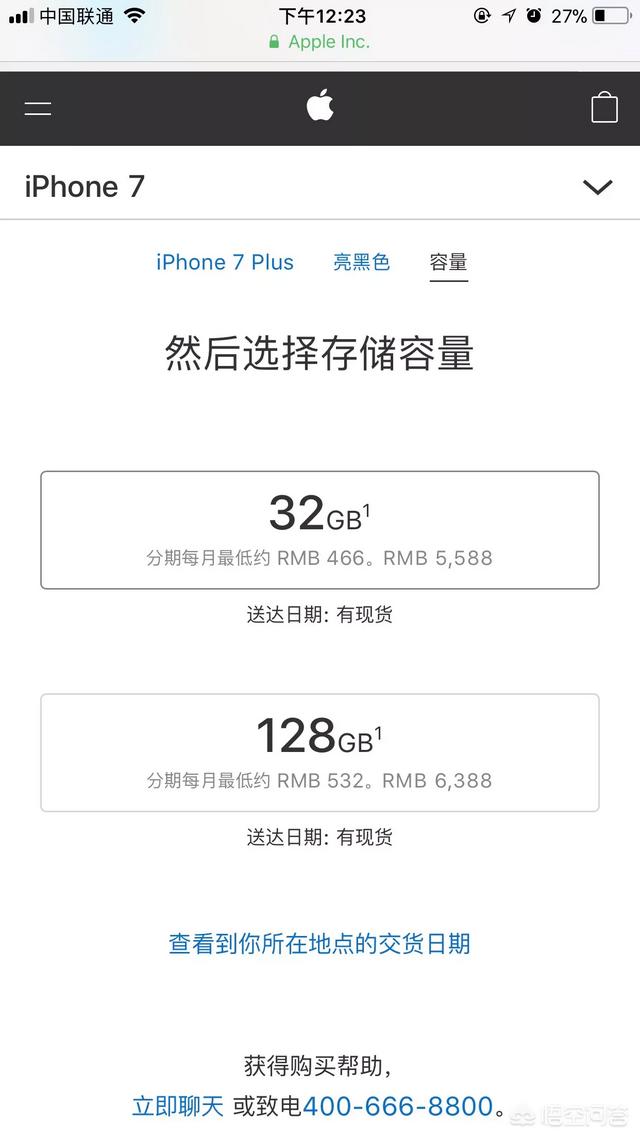Choose the 32GB storage option
The width and height of the screenshot is (640, 1138).
point(320,529)
